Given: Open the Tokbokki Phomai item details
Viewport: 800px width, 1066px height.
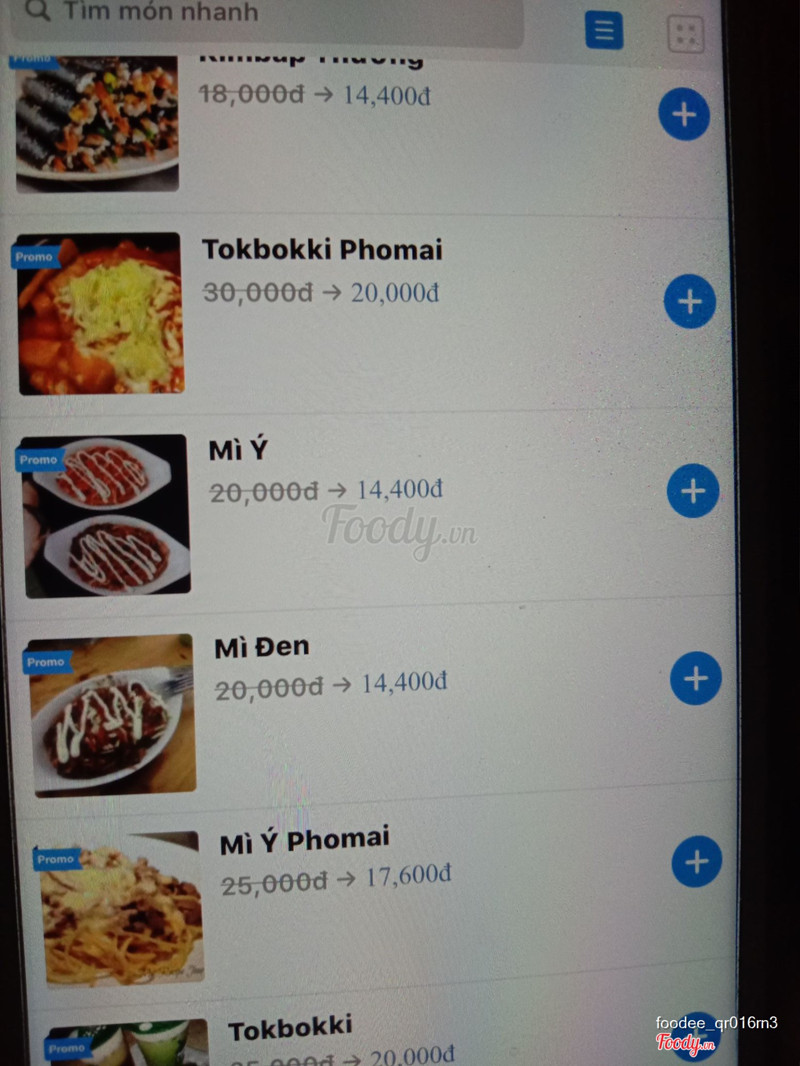Looking at the screenshot, I should [322, 250].
